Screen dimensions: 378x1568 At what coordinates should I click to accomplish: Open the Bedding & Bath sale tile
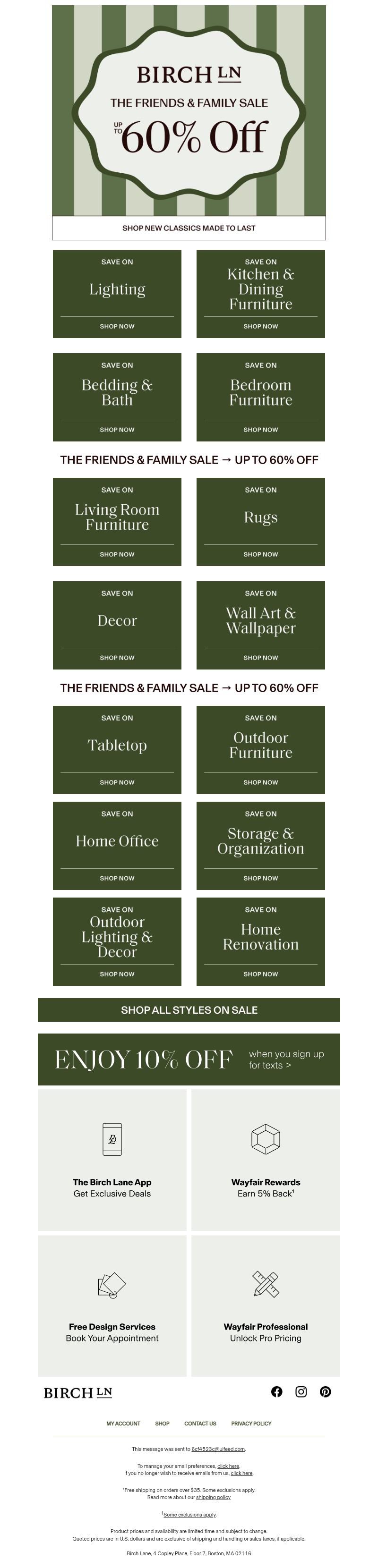coord(117,397)
